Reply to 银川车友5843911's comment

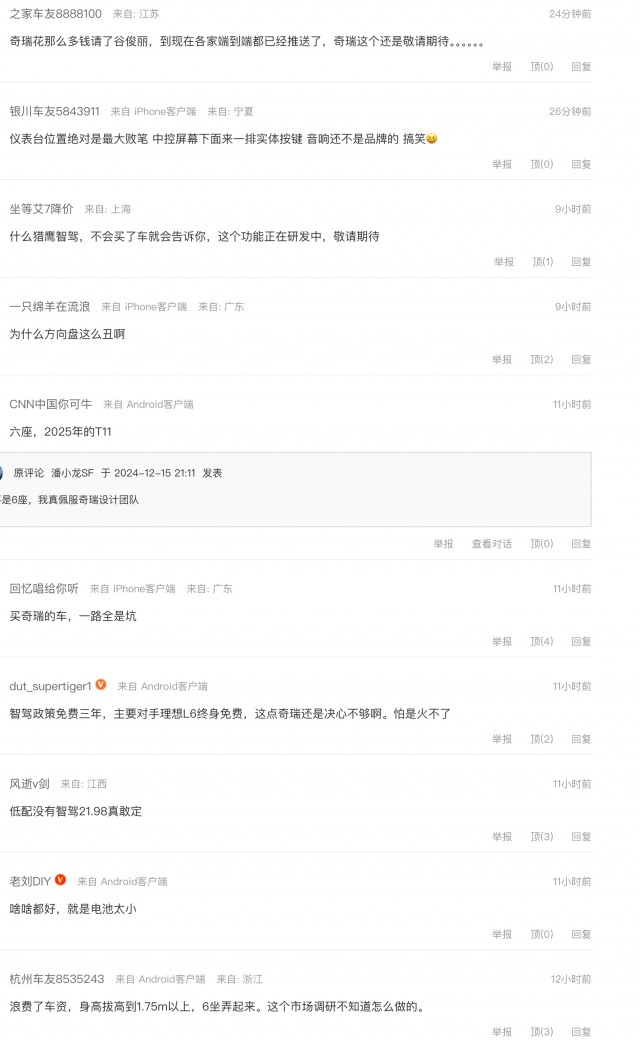(581, 164)
